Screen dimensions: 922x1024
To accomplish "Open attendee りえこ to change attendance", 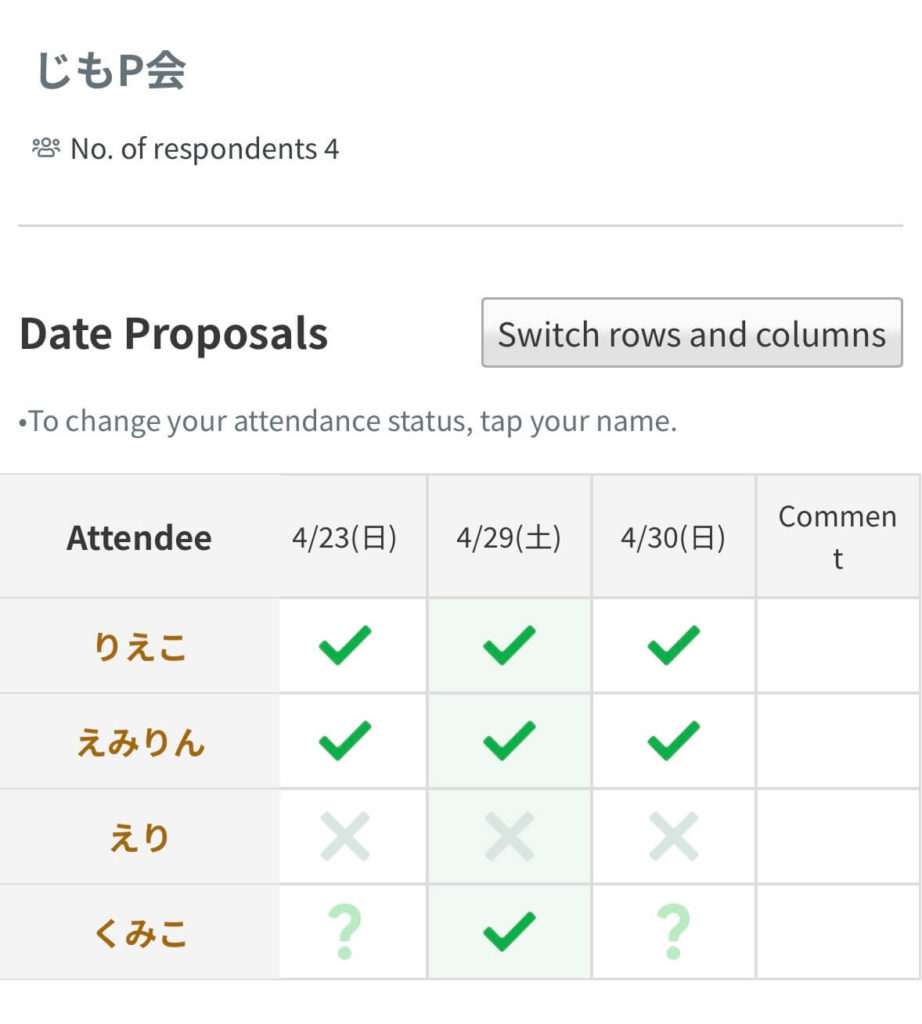I will coord(140,647).
